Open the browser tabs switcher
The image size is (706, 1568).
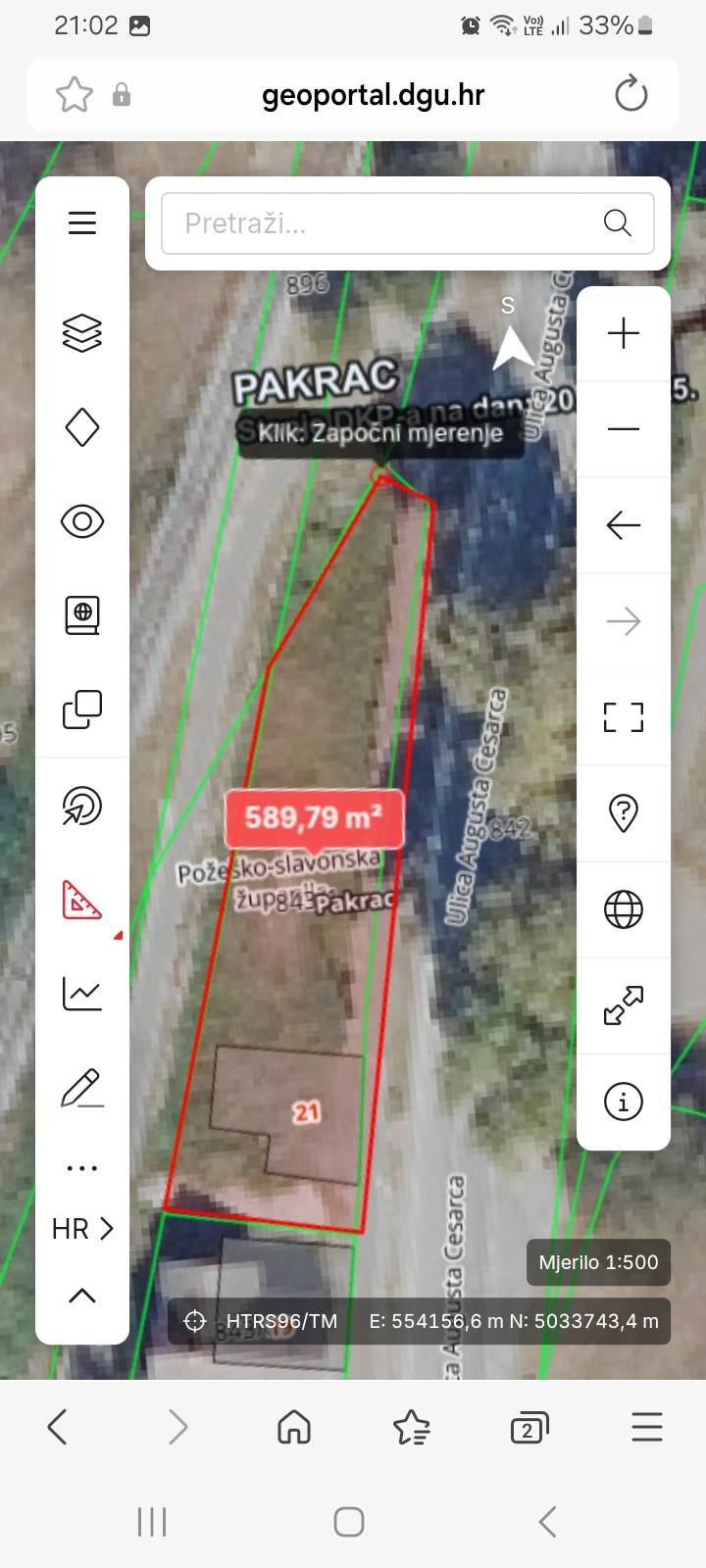529,1428
